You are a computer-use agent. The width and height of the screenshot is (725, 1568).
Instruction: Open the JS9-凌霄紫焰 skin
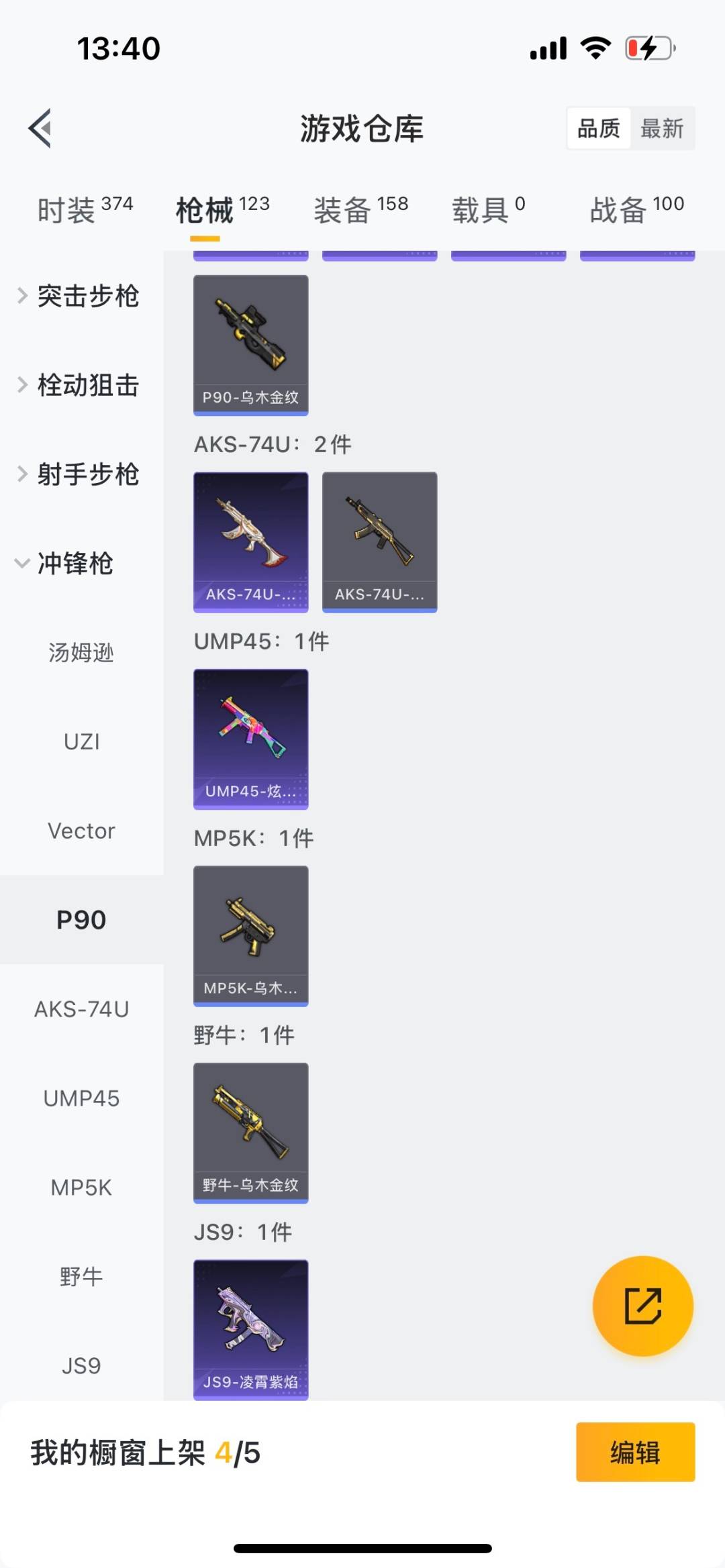[251, 1329]
